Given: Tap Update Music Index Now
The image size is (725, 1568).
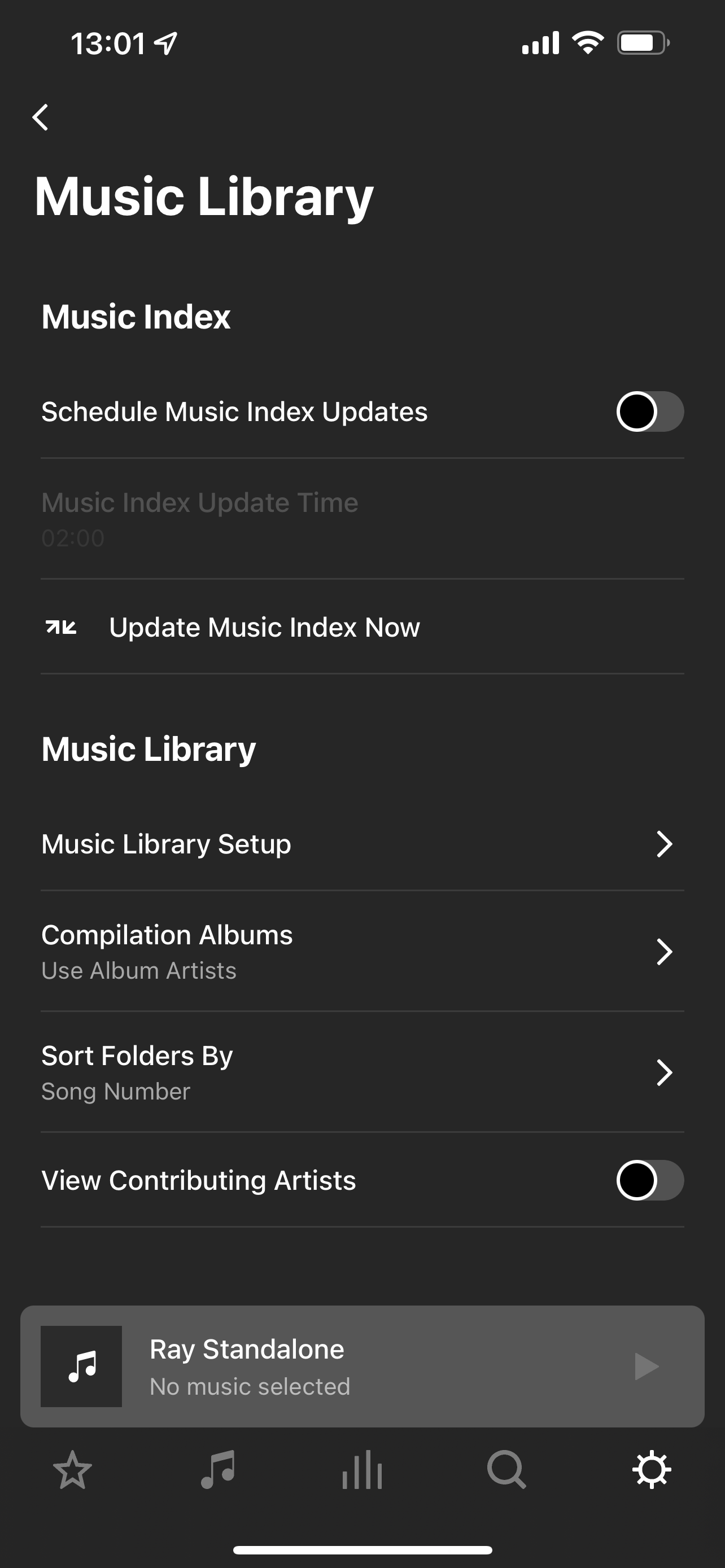Looking at the screenshot, I should (264, 627).
